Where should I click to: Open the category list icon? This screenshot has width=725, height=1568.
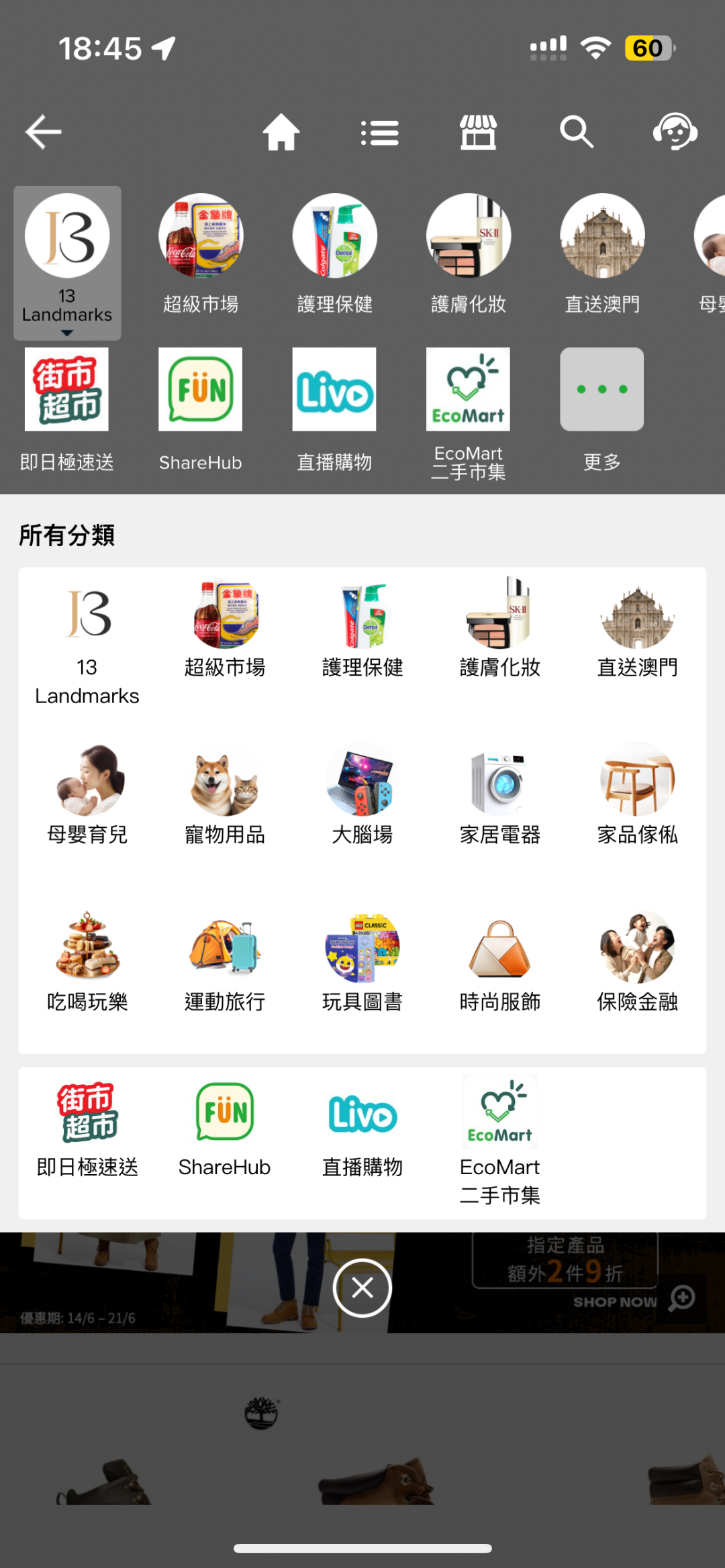pyautogui.click(x=380, y=132)
